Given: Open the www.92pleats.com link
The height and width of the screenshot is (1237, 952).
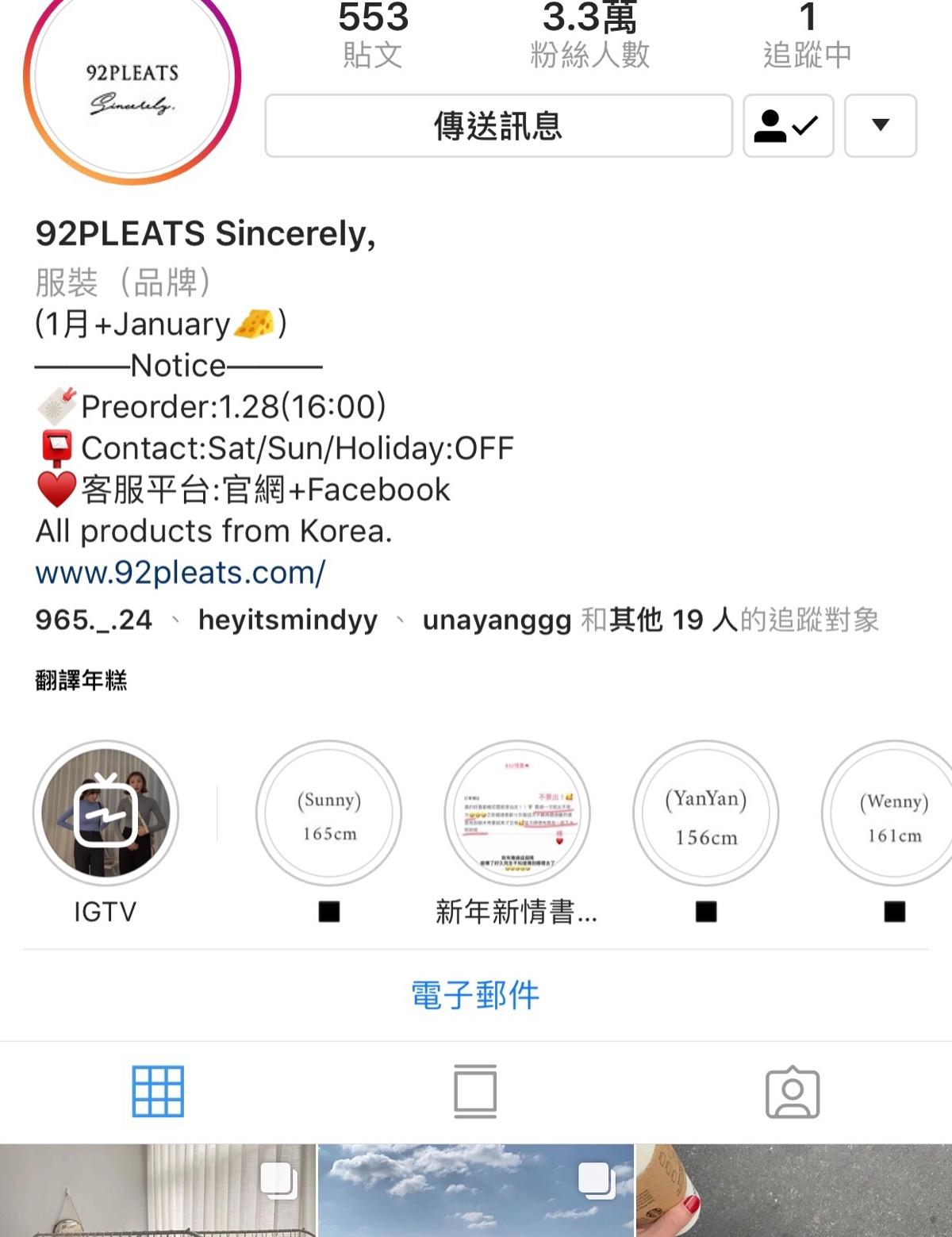Looking at the screenshot, I should tap(180, 572).
